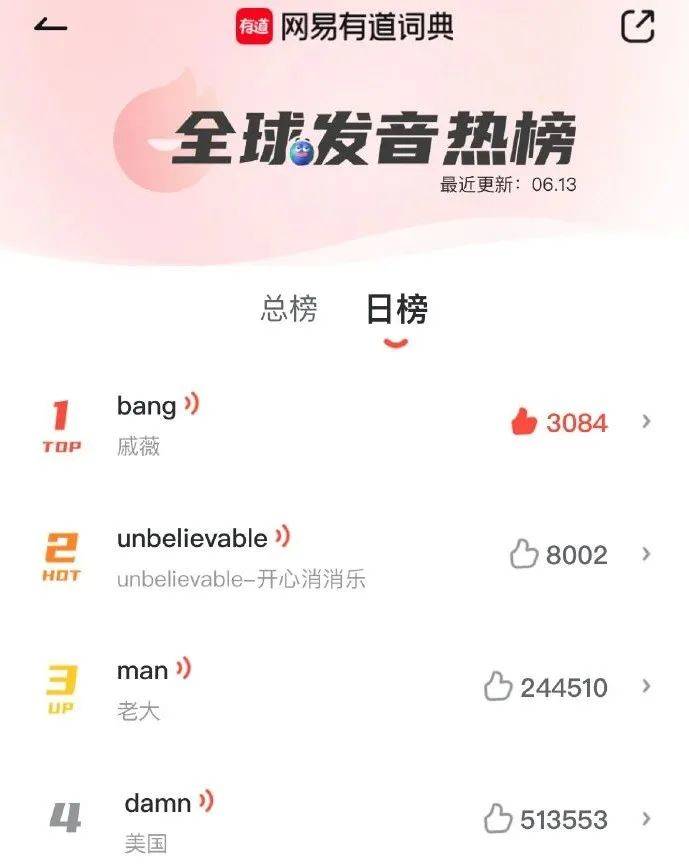Screen dimensions: 689x865
Task: Open the "unbelievable" entry chevron
Action: coord(646,554)
